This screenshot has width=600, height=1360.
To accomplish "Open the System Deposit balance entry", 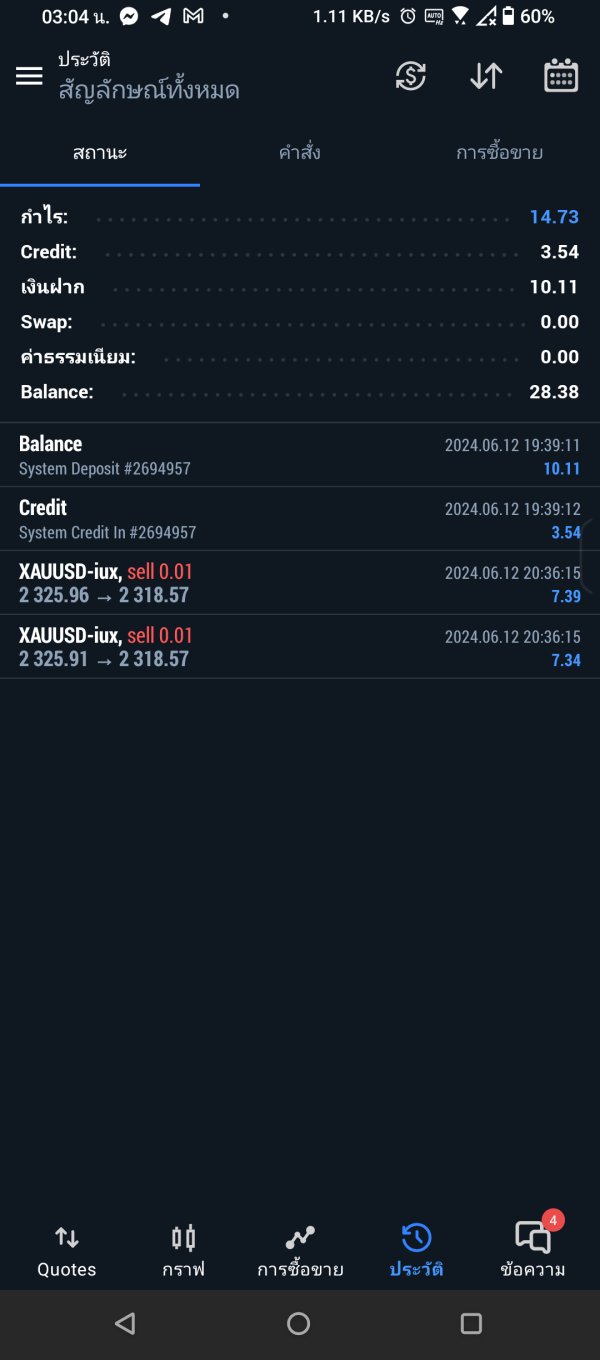I will coord(299,455).
